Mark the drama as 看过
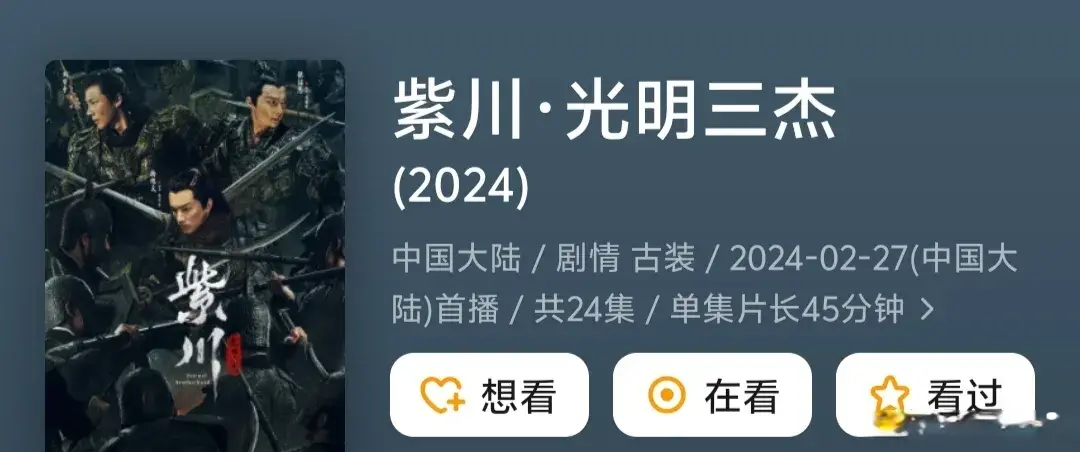Viewport: 1080px width, 452px height. pyautogui.click(x=935, y=397)
